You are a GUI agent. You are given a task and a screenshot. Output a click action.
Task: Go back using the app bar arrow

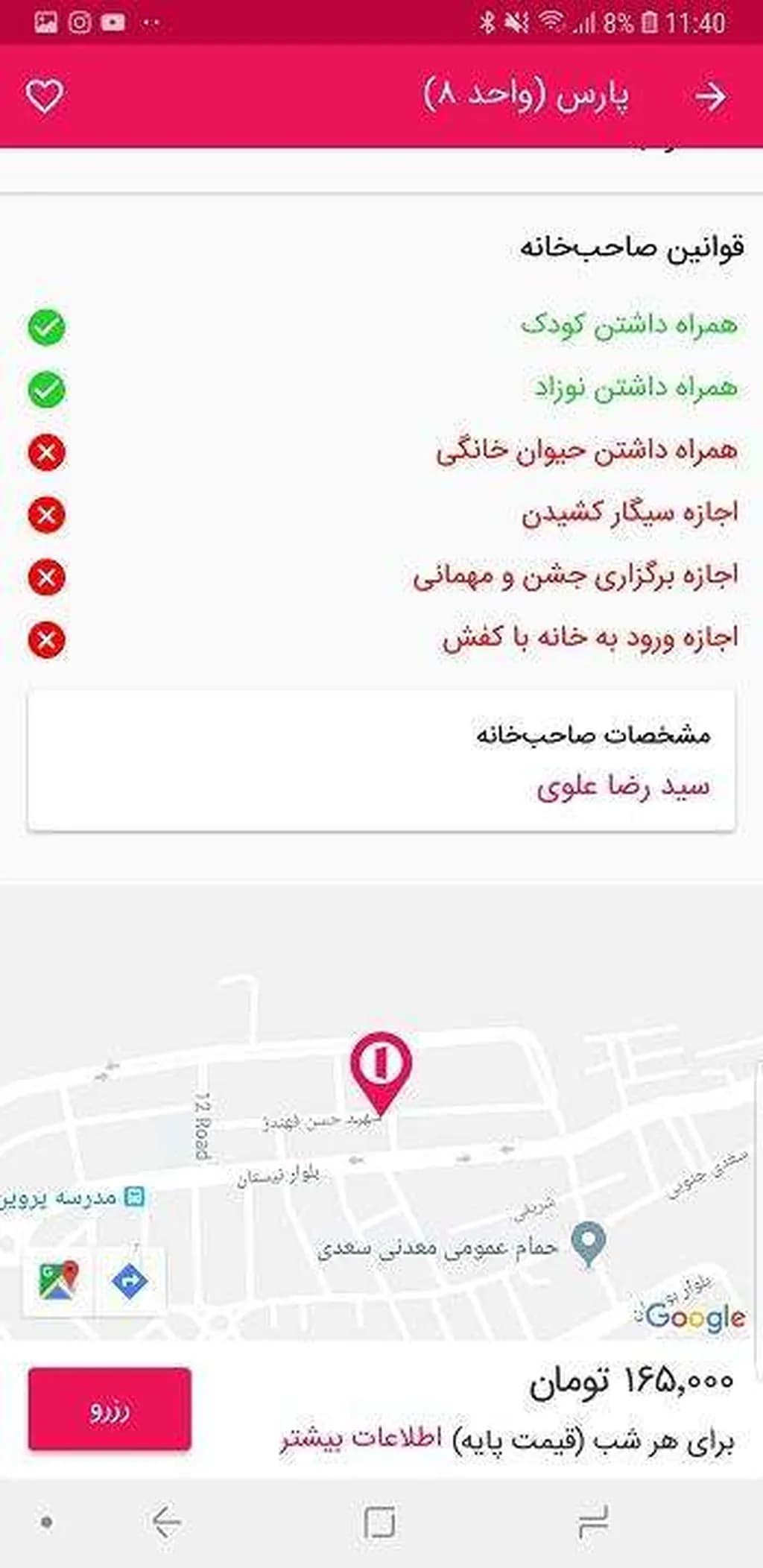[x=710, y=96]
